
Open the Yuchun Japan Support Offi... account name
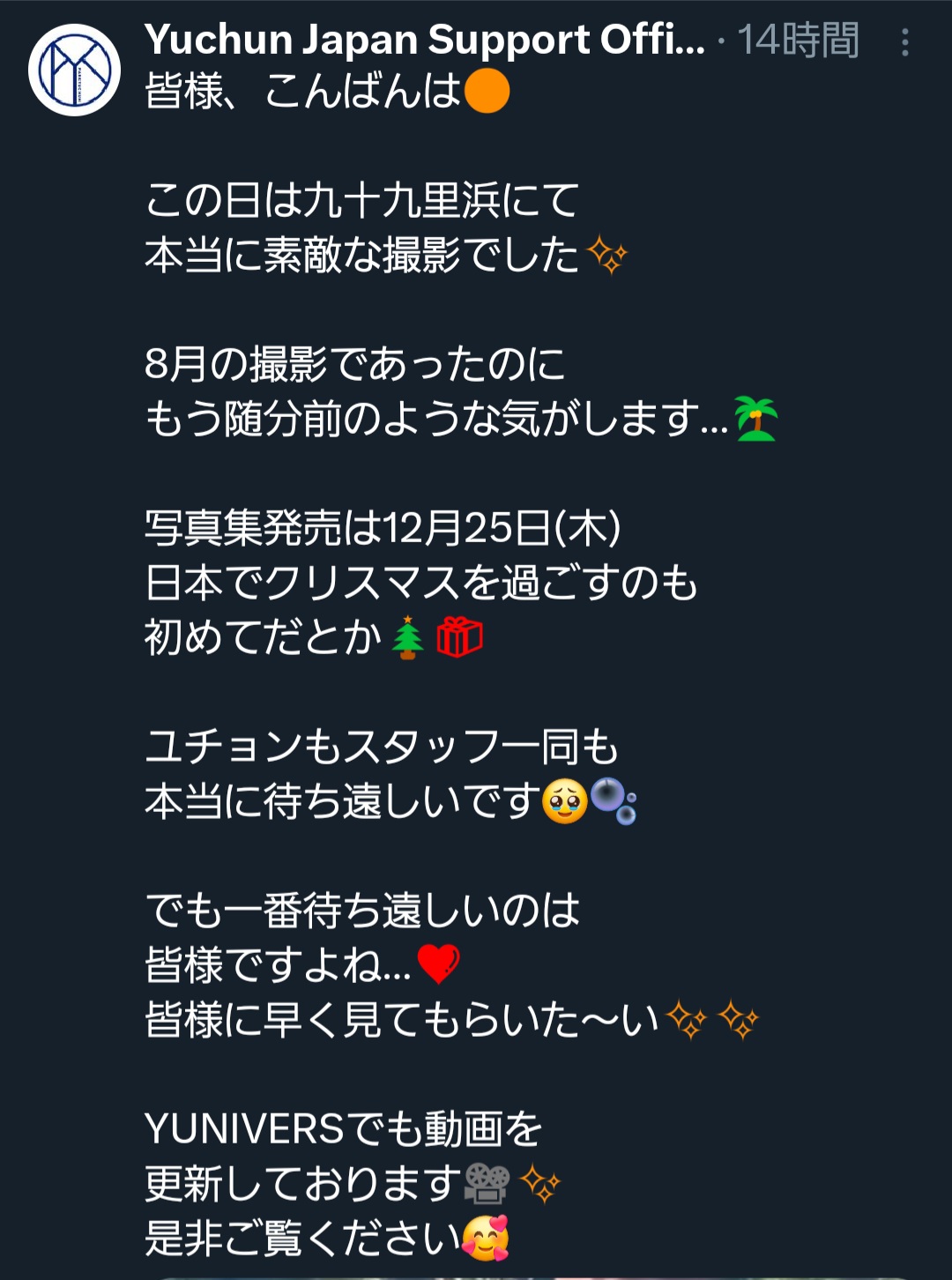[424, 40]
